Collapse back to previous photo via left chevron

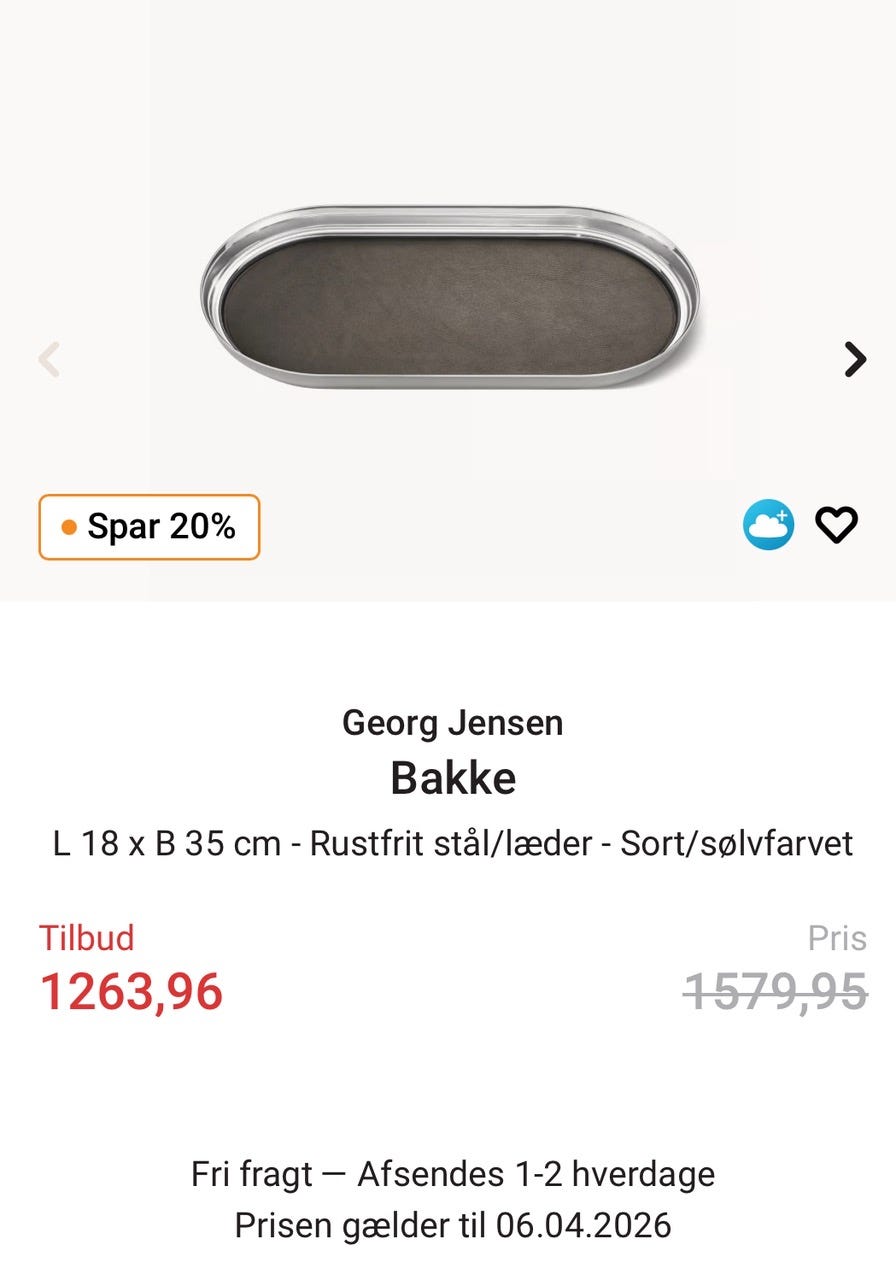pos(50,358)
